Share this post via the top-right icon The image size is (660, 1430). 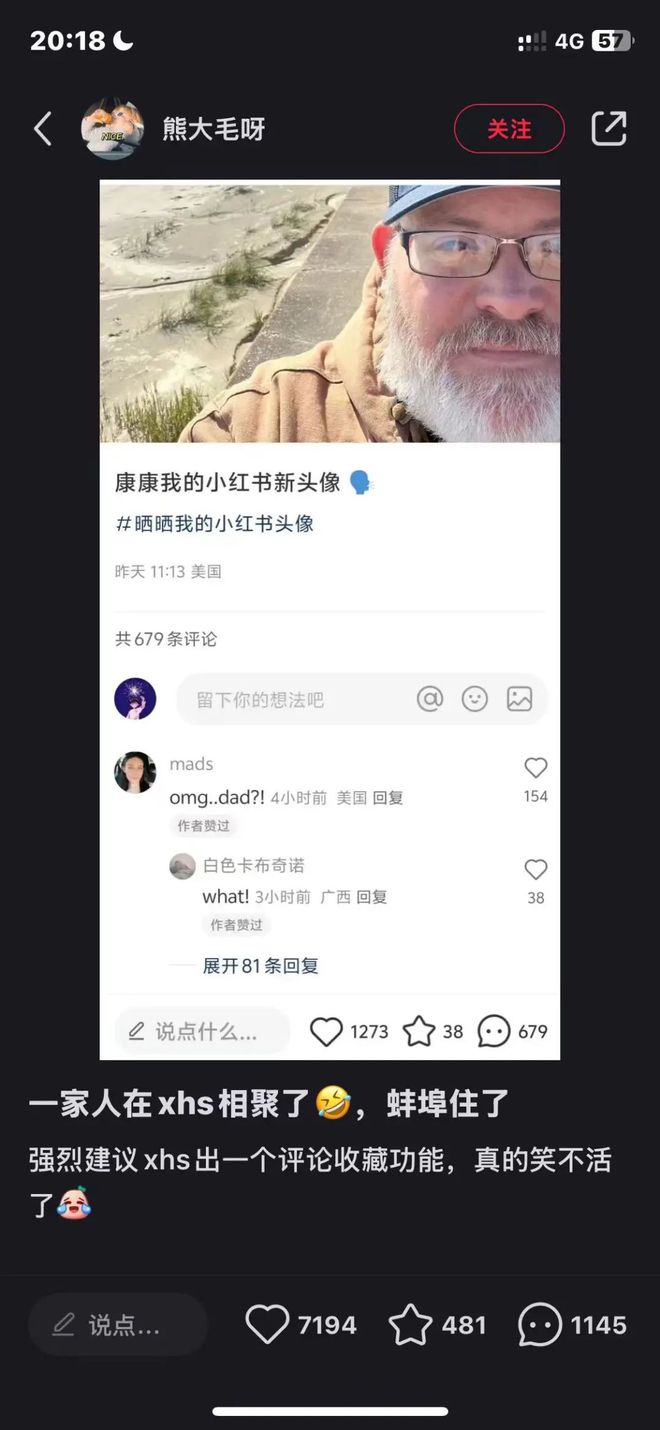point(609,129)
